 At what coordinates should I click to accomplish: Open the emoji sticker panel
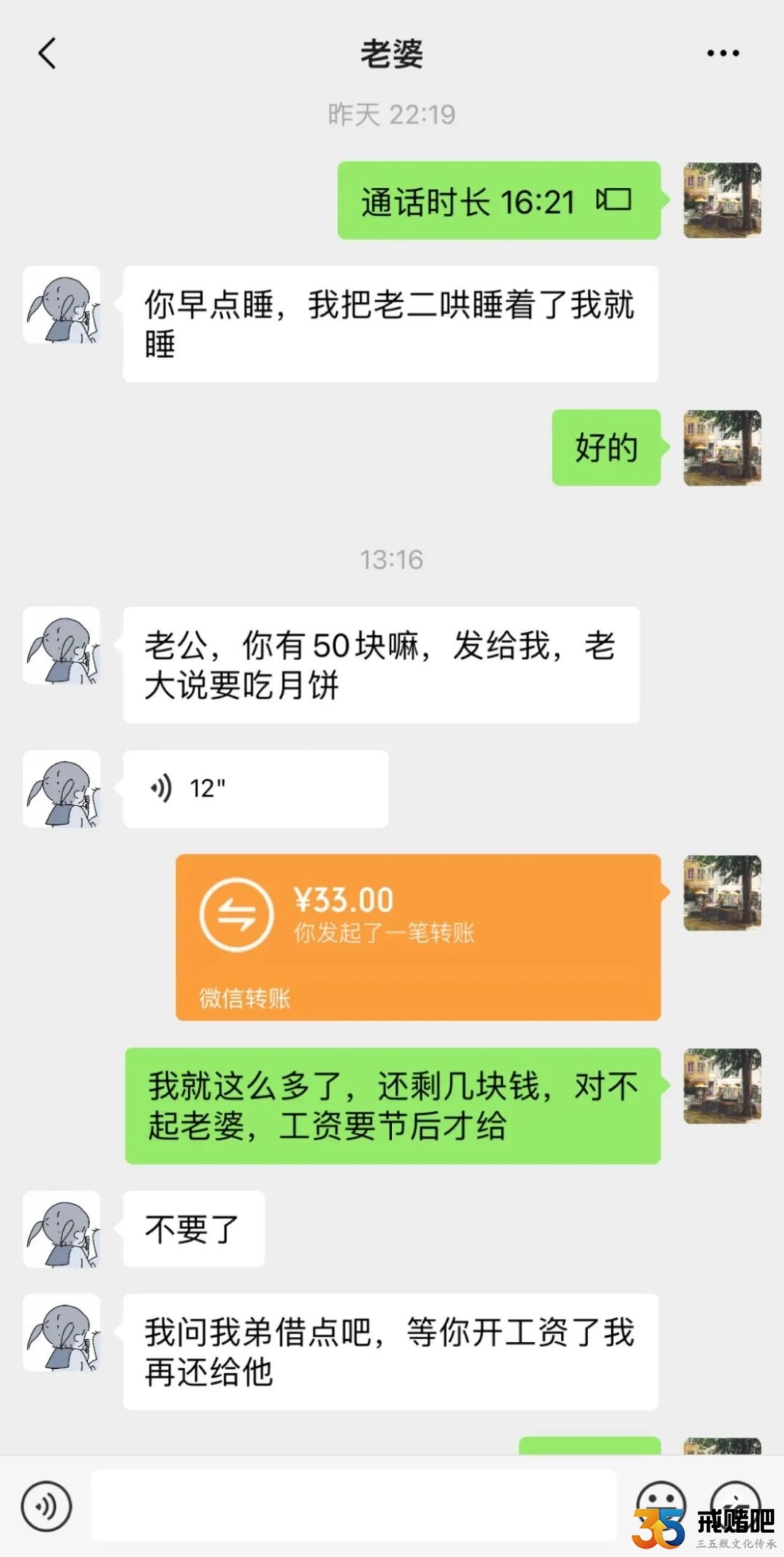point(659,1502)
